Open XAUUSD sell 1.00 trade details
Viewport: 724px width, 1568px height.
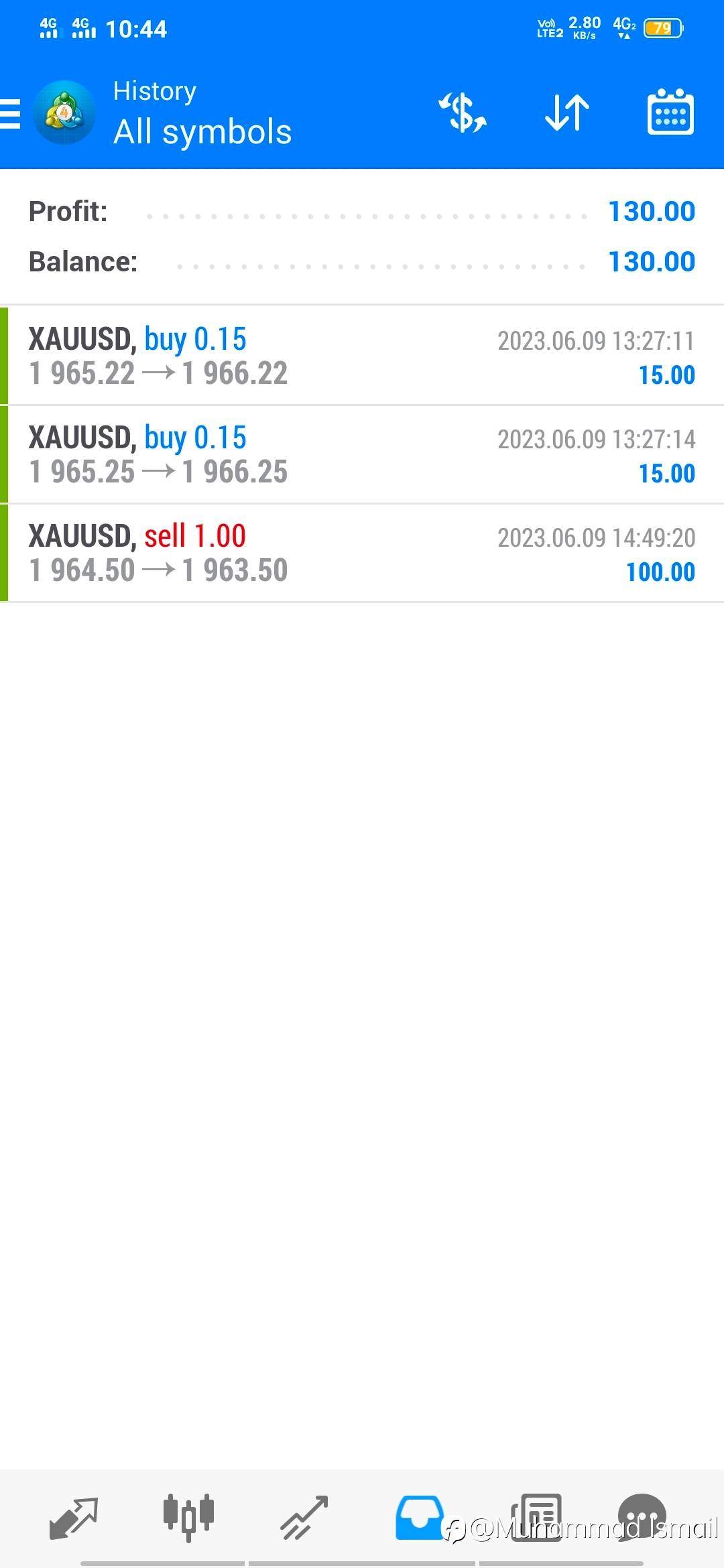[x=362, y=553]
